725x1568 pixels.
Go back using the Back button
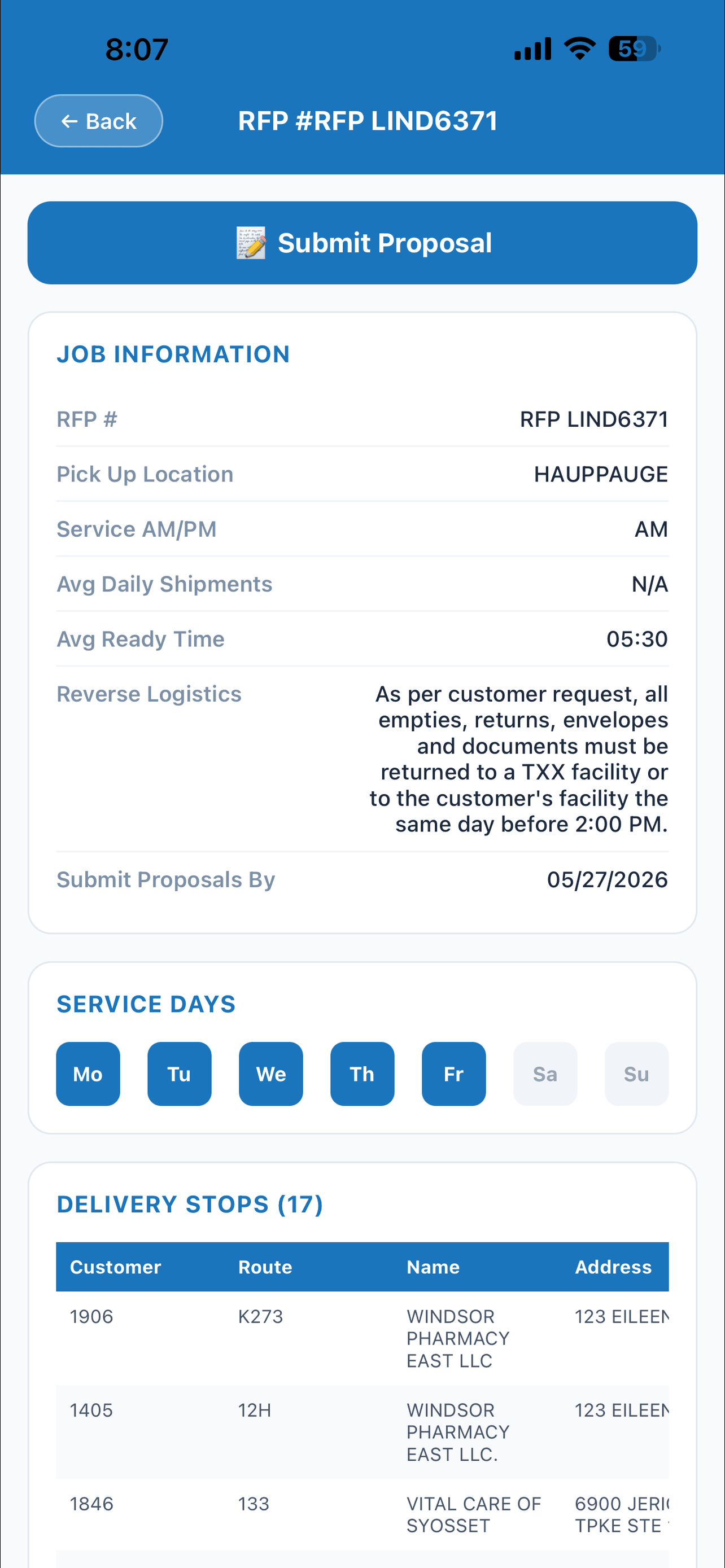[99, 121]
